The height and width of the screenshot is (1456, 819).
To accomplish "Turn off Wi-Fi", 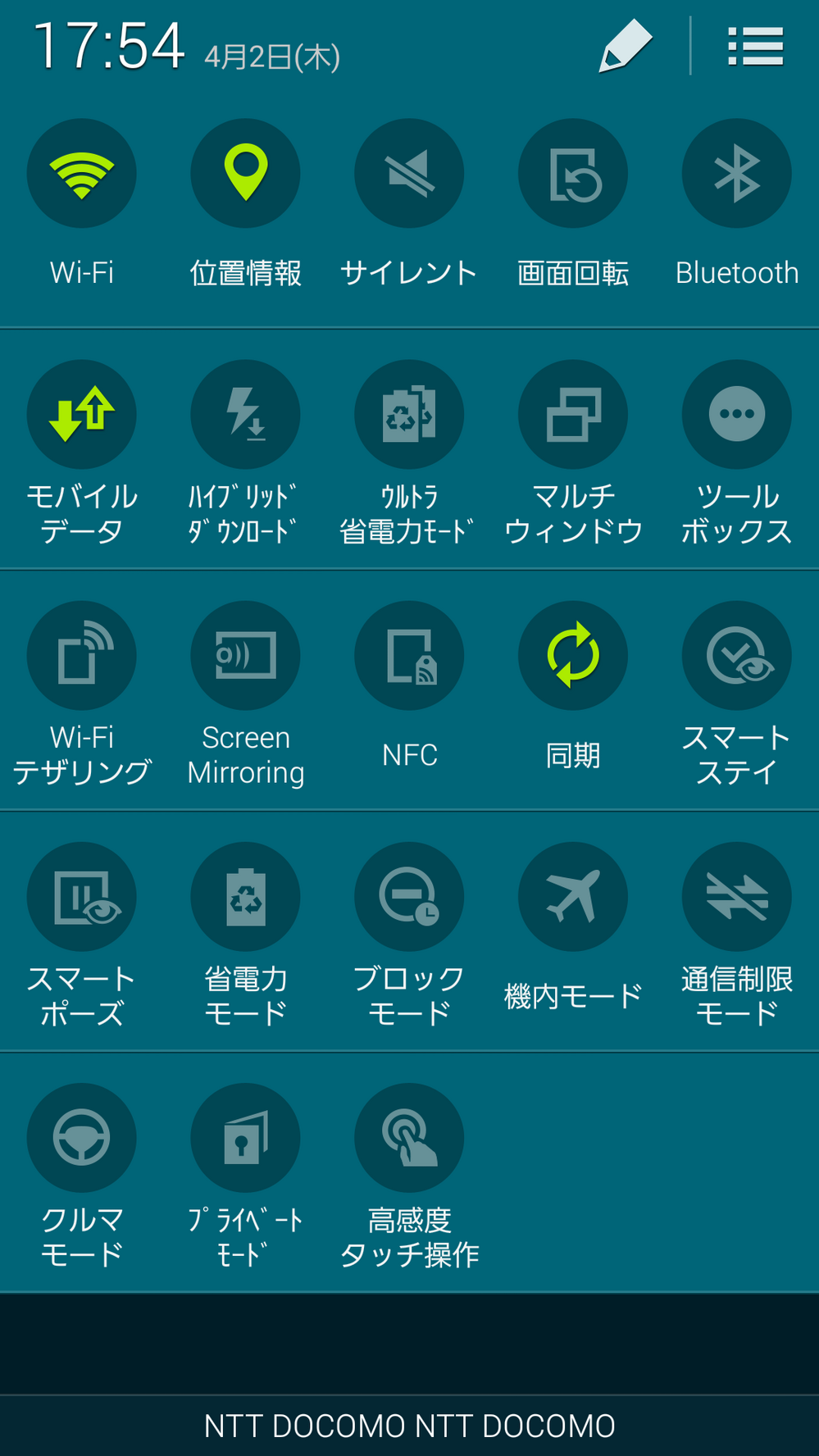I will (81, 174).
